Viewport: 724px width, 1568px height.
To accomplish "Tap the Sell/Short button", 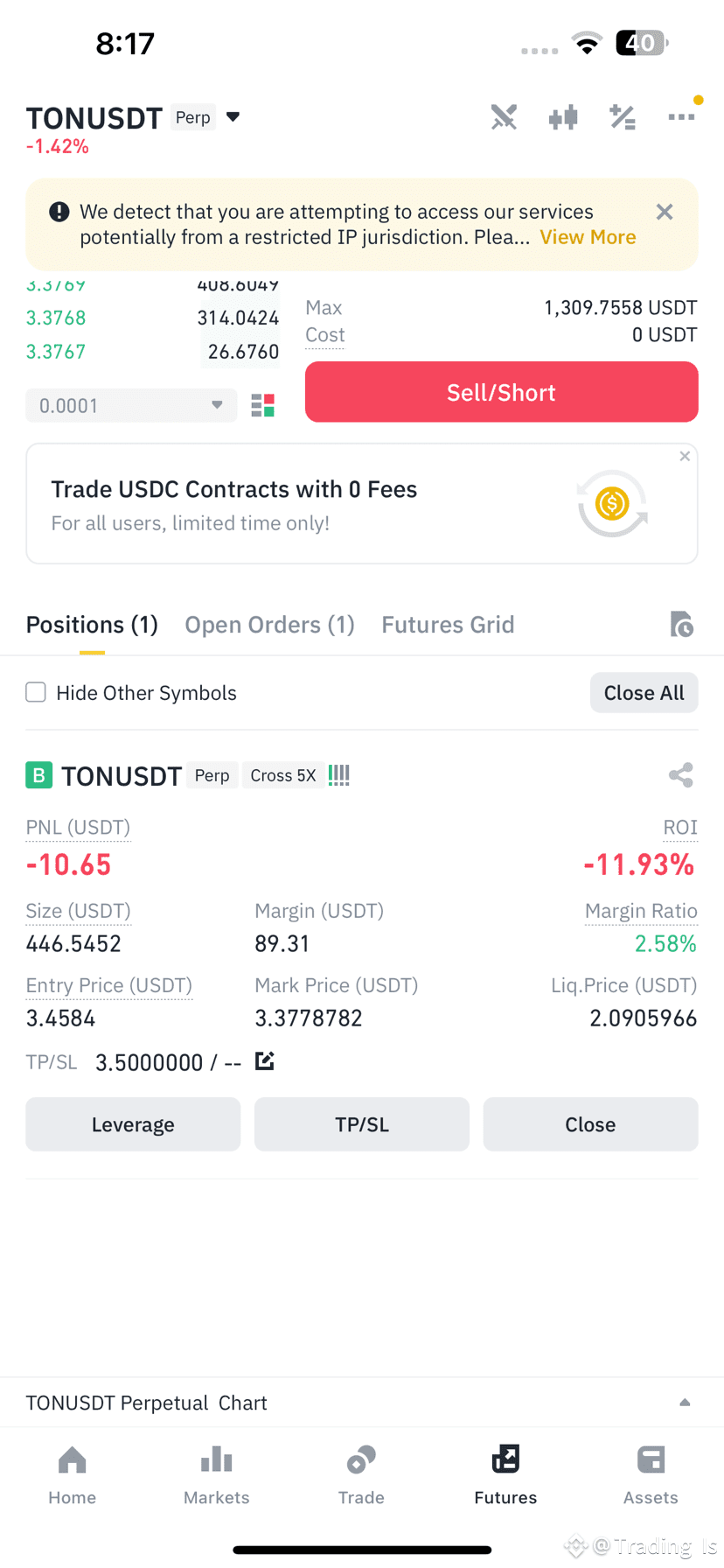I will (501, 392).
